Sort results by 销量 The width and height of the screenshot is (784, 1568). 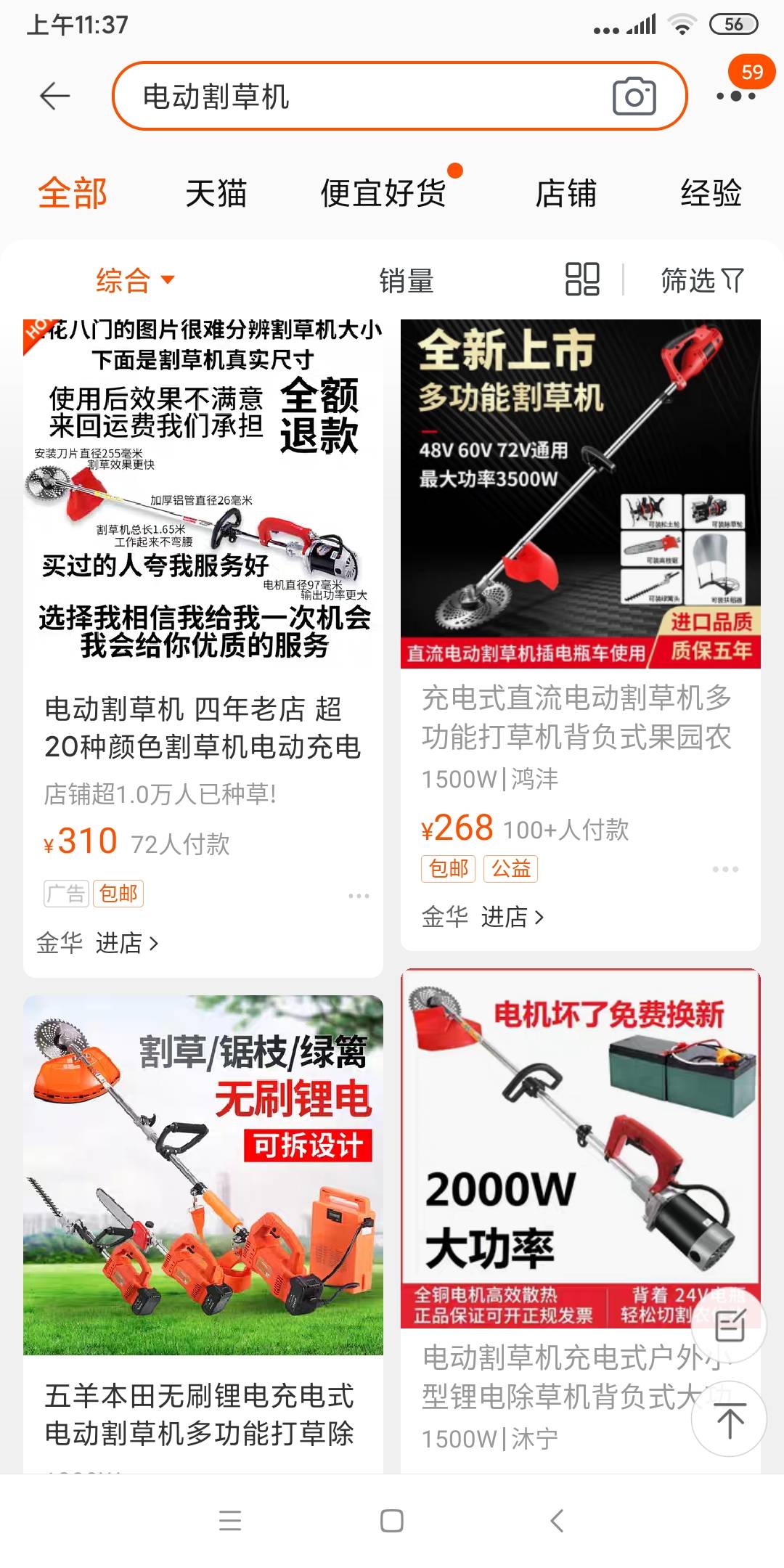(x=407, y=280)
